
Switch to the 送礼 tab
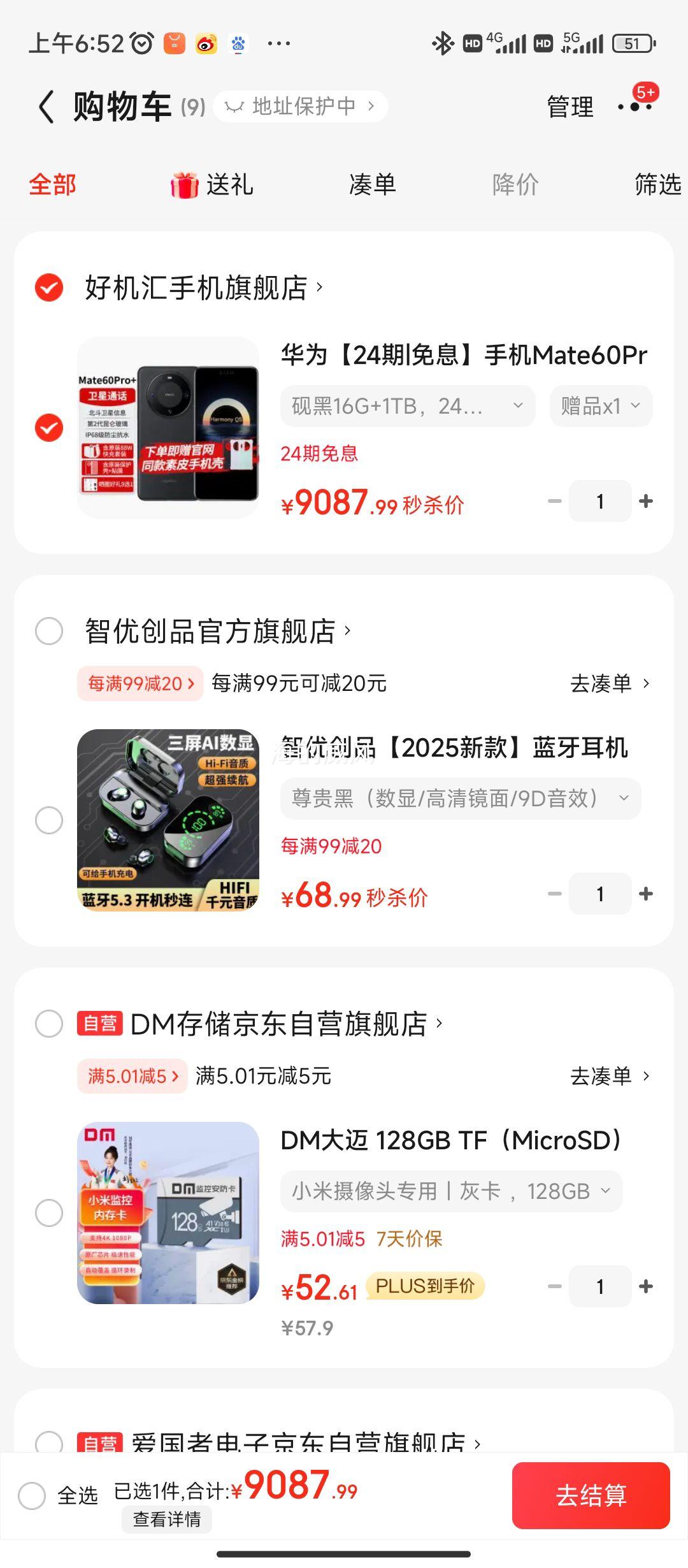coord(212,185)
